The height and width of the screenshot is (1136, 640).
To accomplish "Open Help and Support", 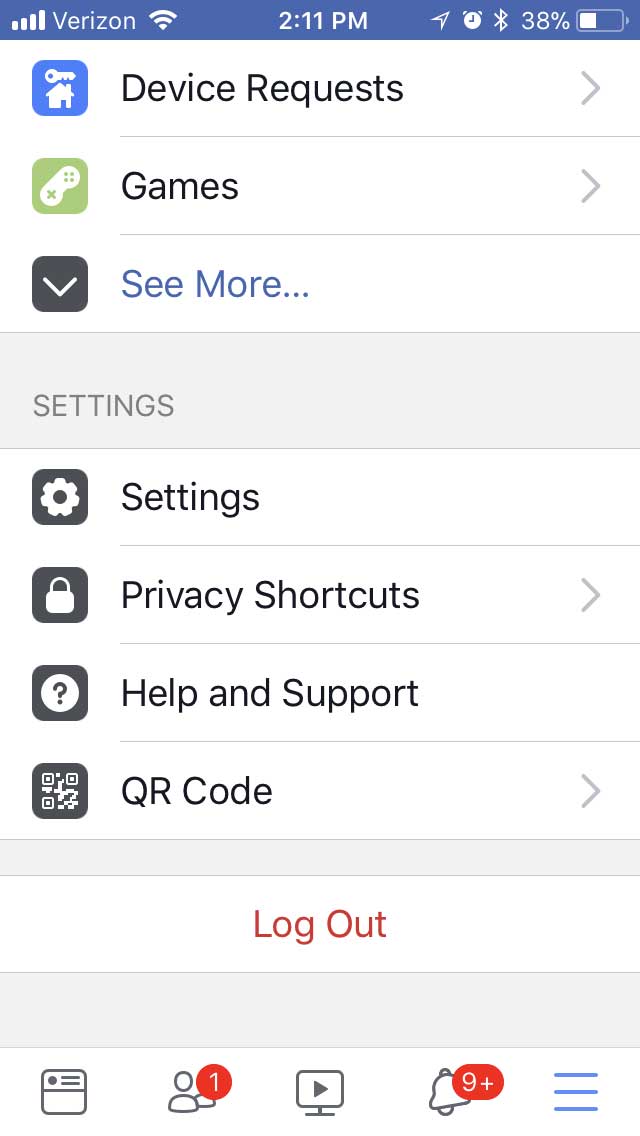I will tap(320, 693).
